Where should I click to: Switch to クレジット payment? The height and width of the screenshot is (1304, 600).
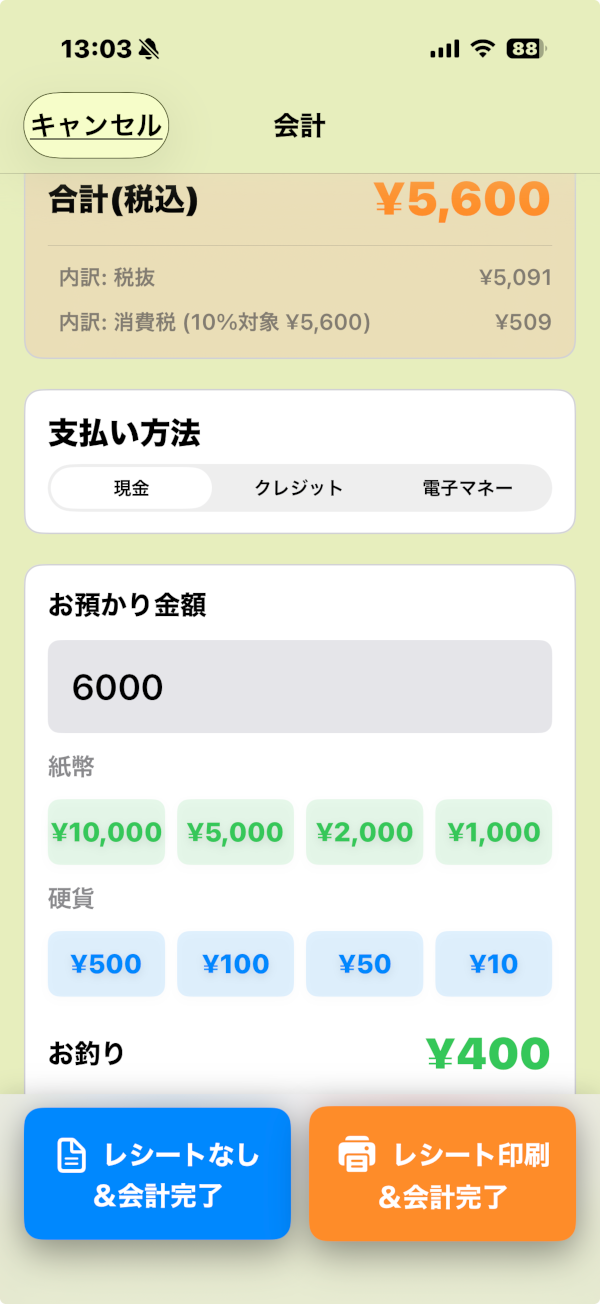[299, 488]
